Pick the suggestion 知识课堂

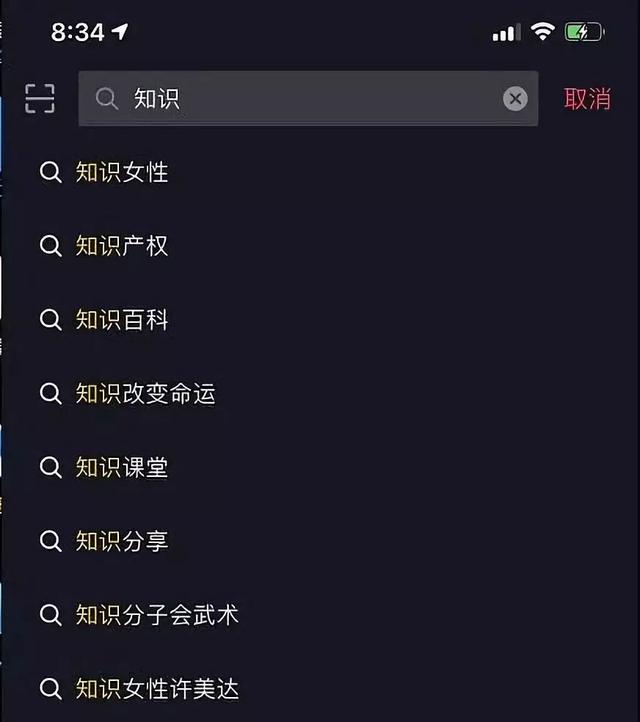(122, 467)
